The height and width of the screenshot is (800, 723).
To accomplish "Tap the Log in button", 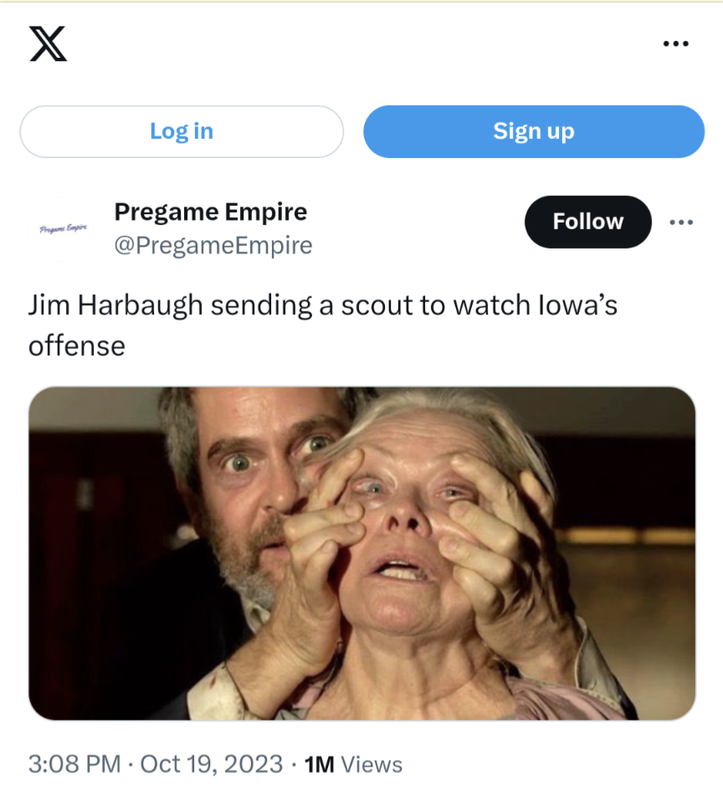I will coord(181,131).
